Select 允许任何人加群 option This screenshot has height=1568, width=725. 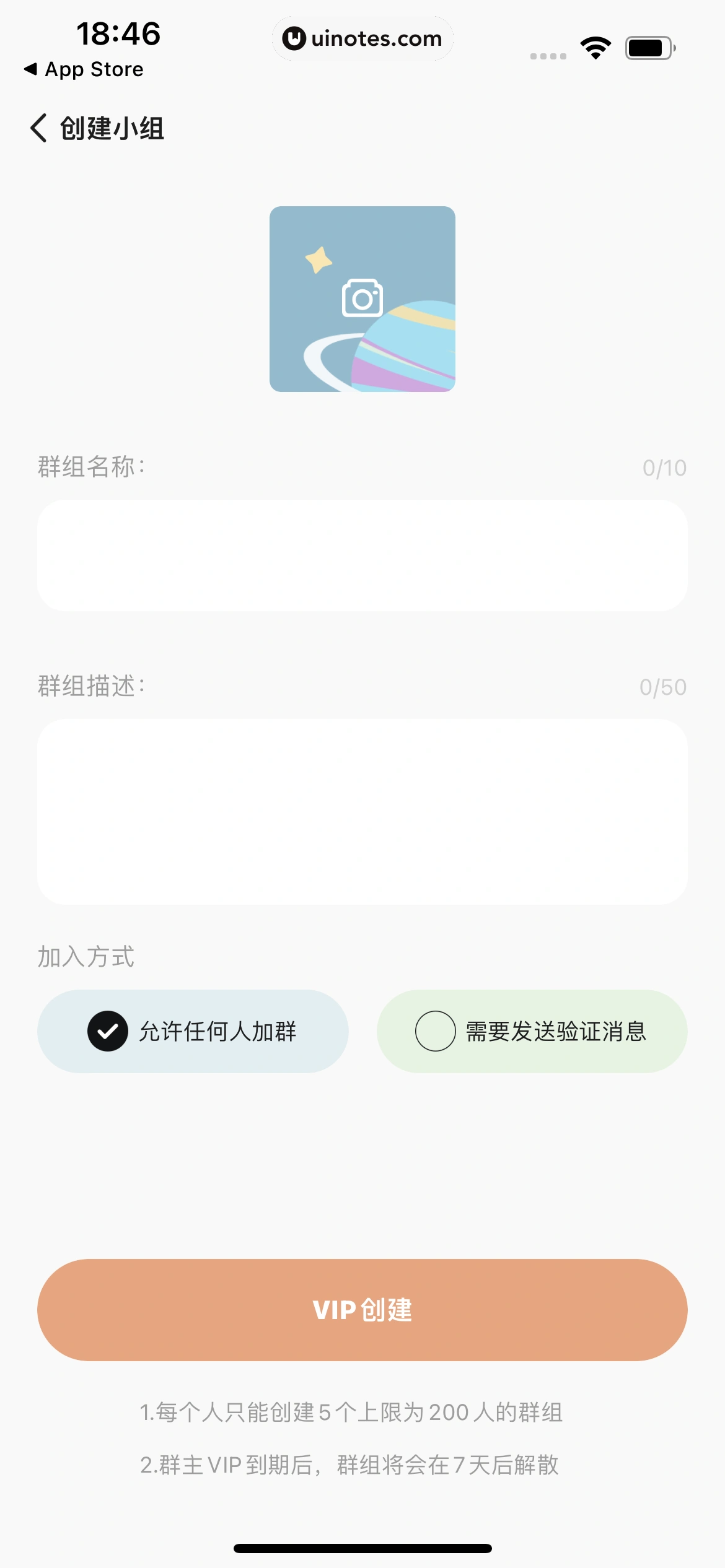point(193,1031)
